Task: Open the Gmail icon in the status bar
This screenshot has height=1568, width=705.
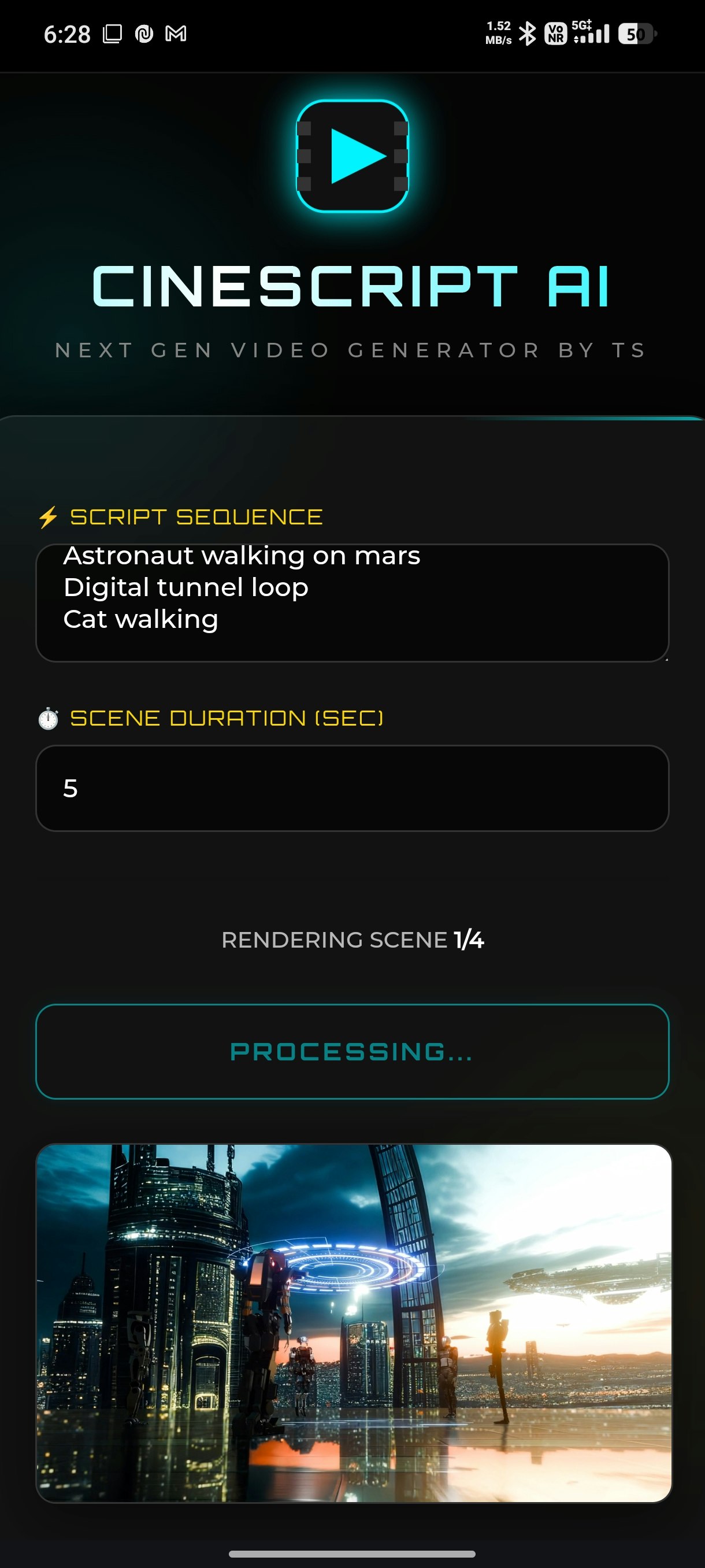Action: [176, 34]
